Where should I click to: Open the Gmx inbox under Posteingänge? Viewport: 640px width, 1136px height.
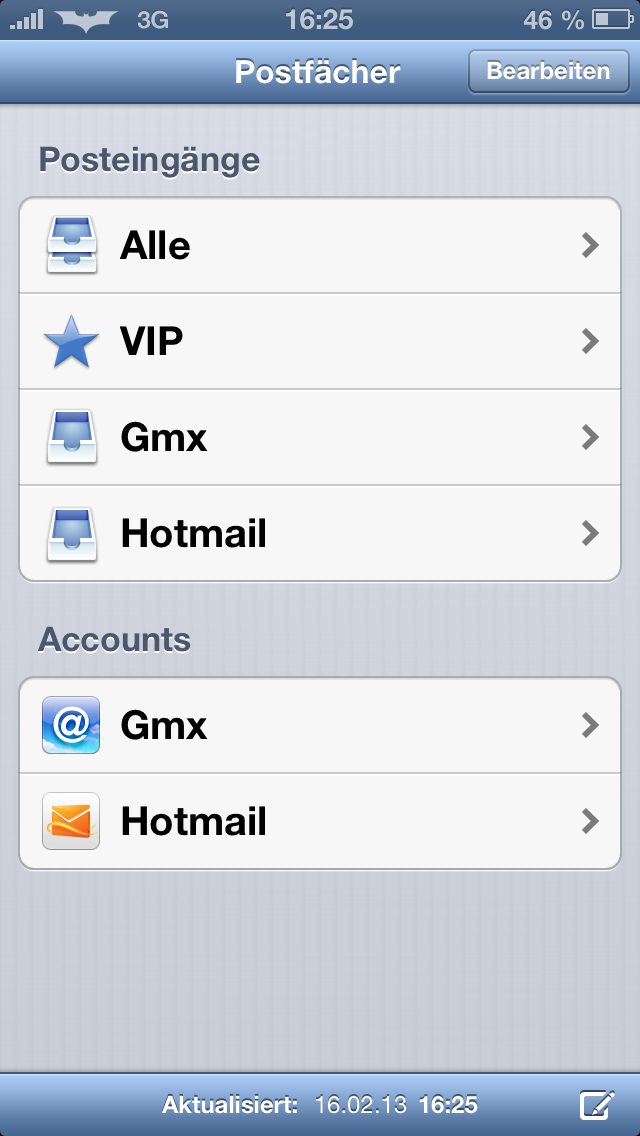pyautogui.click(x=320, y=438)
